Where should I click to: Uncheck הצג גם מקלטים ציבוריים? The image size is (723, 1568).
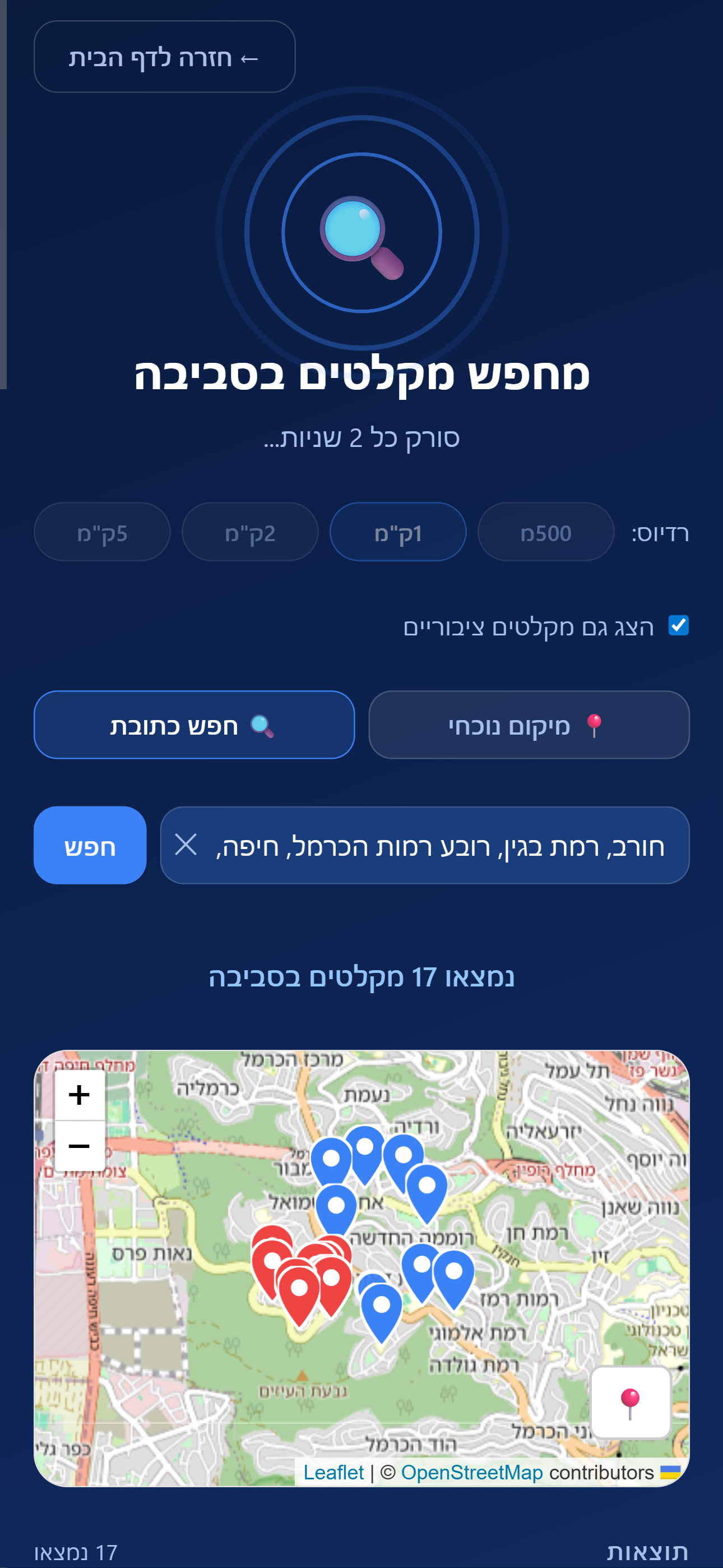678,625
